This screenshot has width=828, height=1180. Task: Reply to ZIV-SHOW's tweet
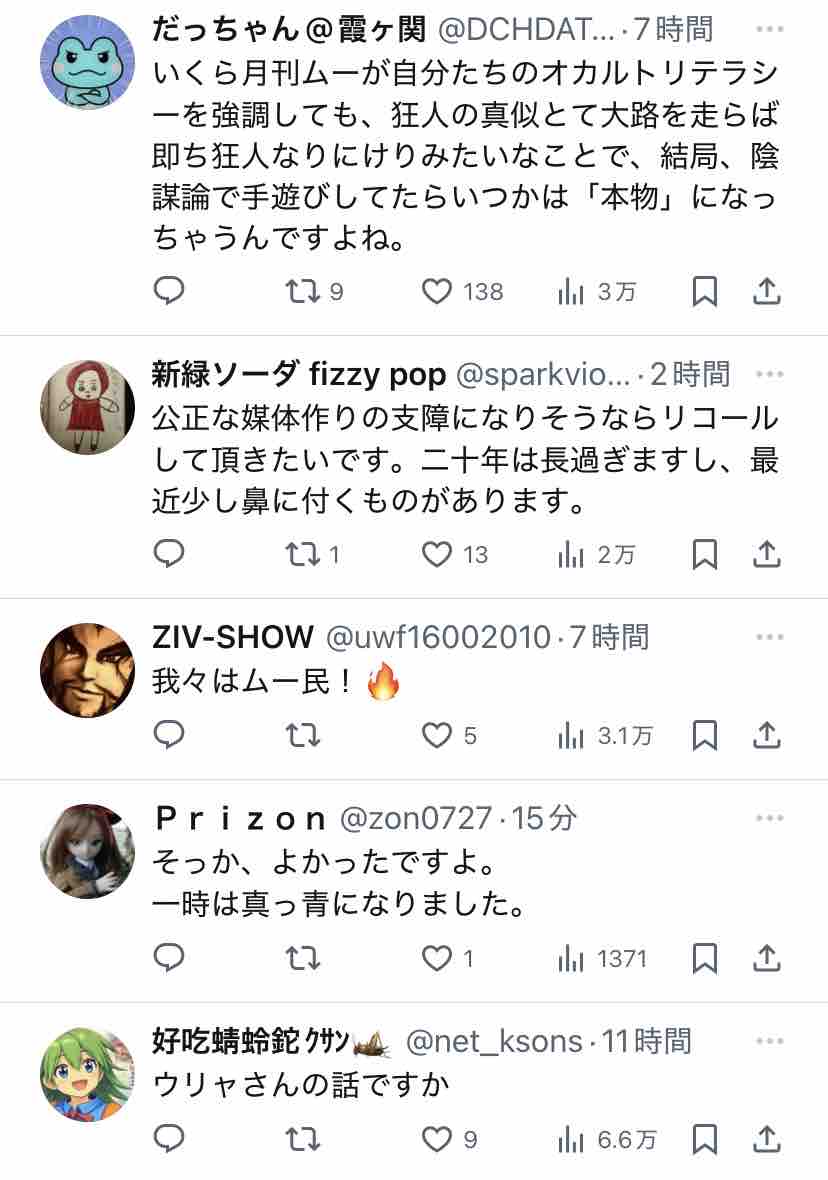[x=169, y=736]
